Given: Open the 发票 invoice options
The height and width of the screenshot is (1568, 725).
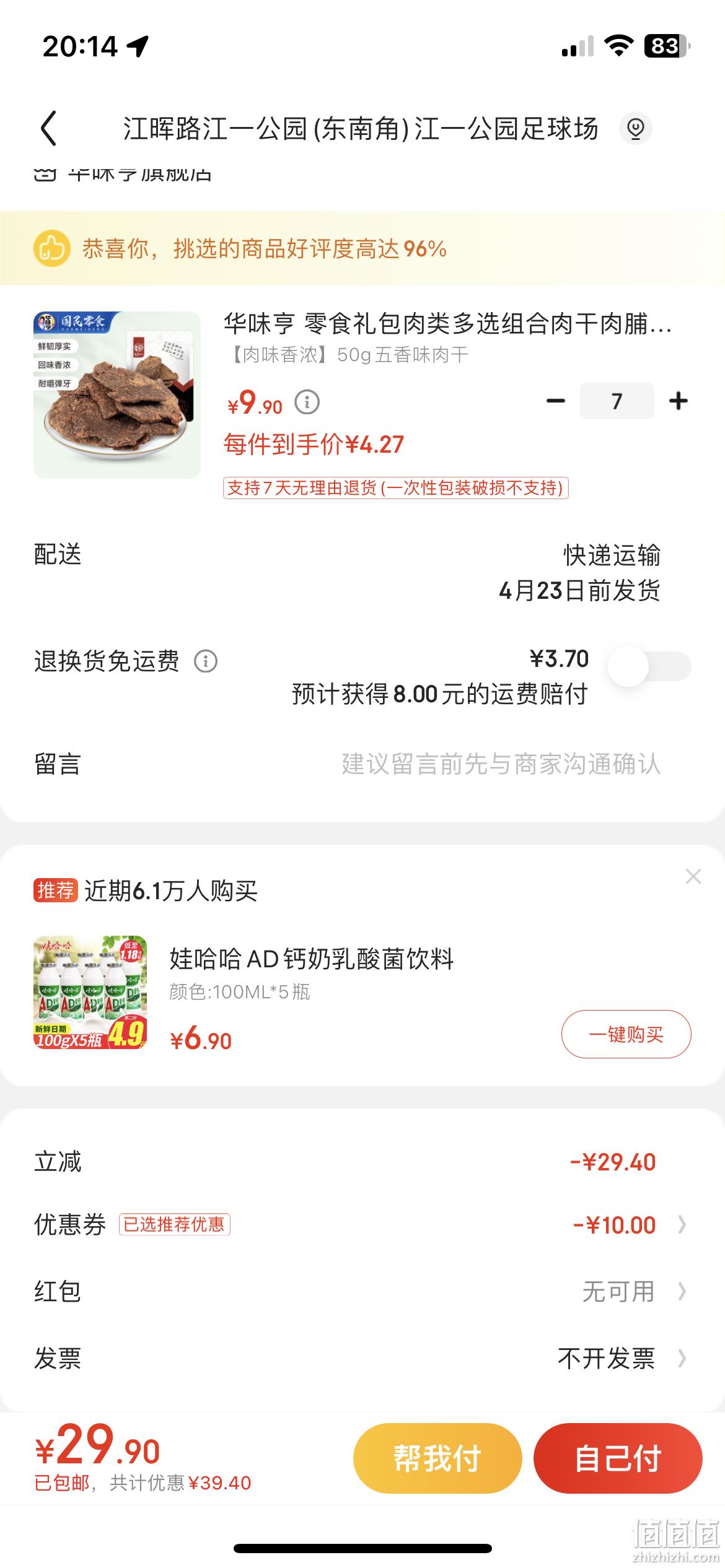Looking at the screenshot, I should (x=362, y=1359).
